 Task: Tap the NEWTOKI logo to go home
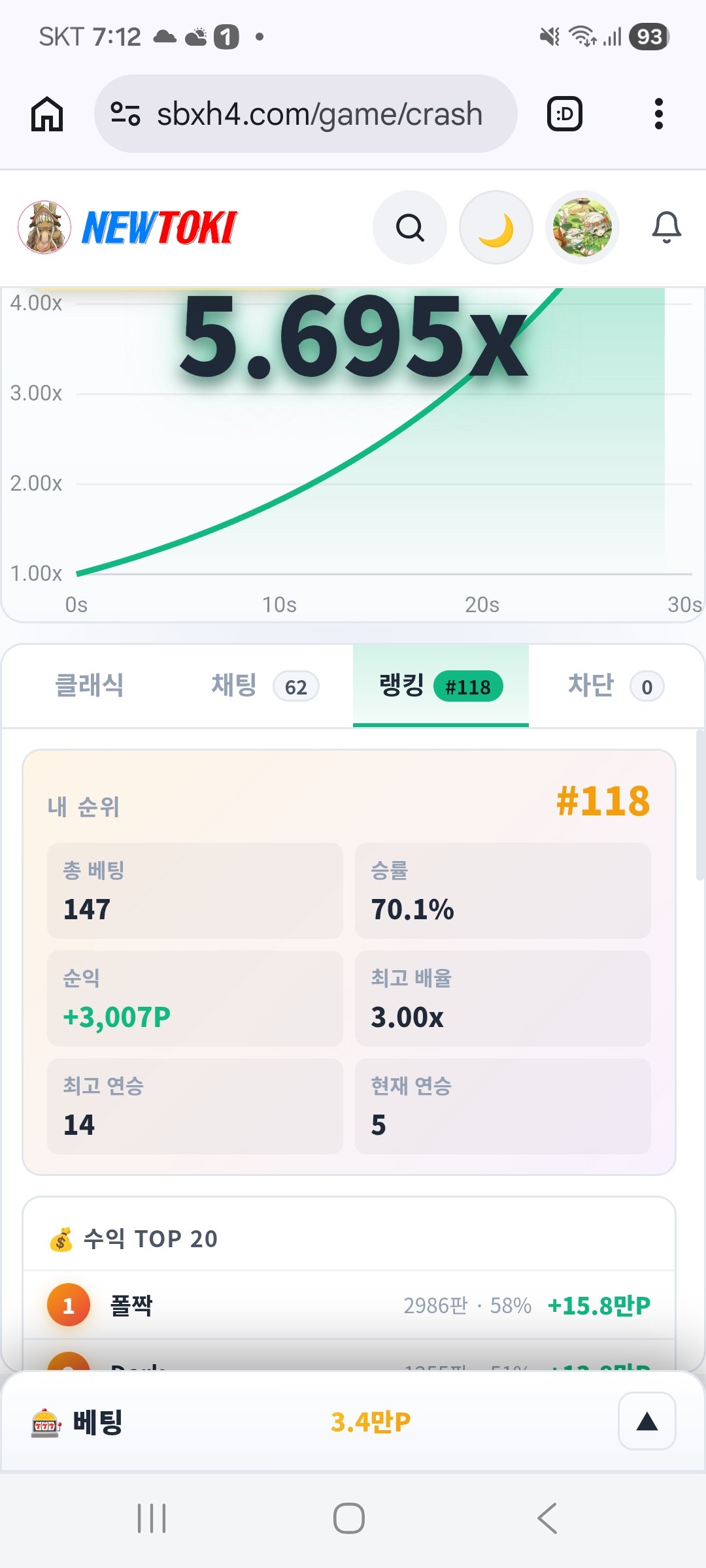click(128, 227)
